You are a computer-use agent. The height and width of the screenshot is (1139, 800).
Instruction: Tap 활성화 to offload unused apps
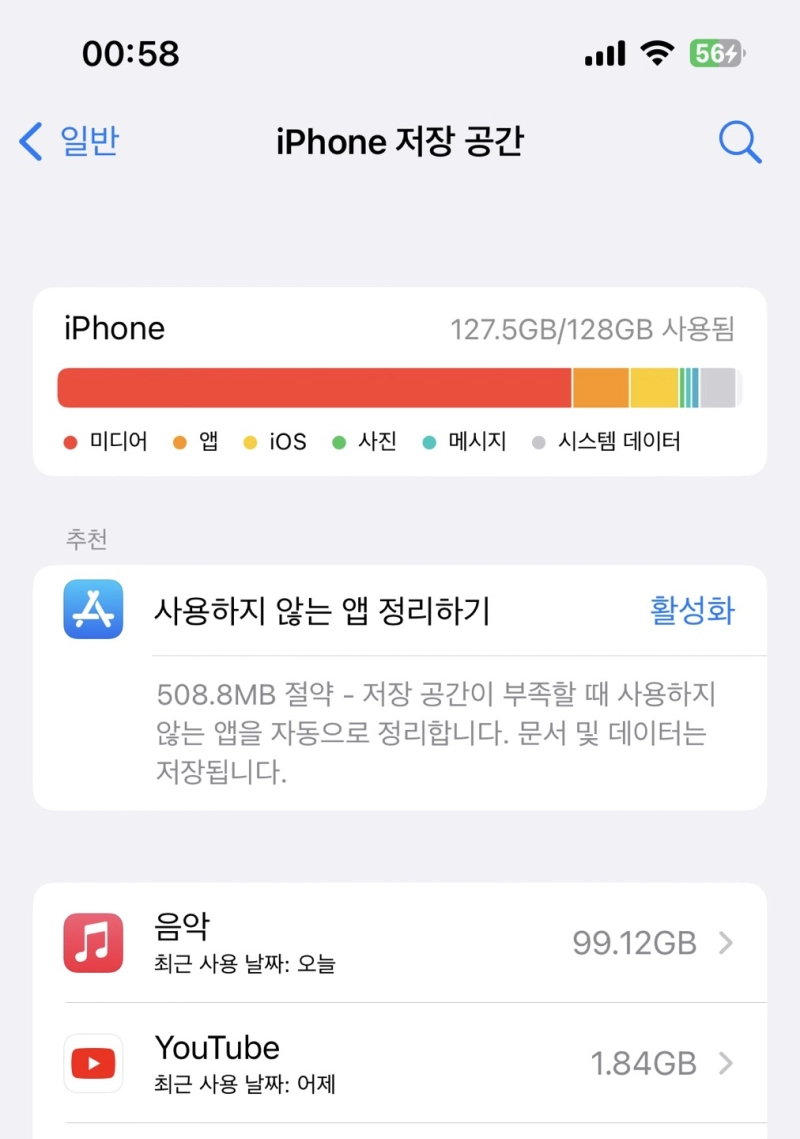[692, 611]
